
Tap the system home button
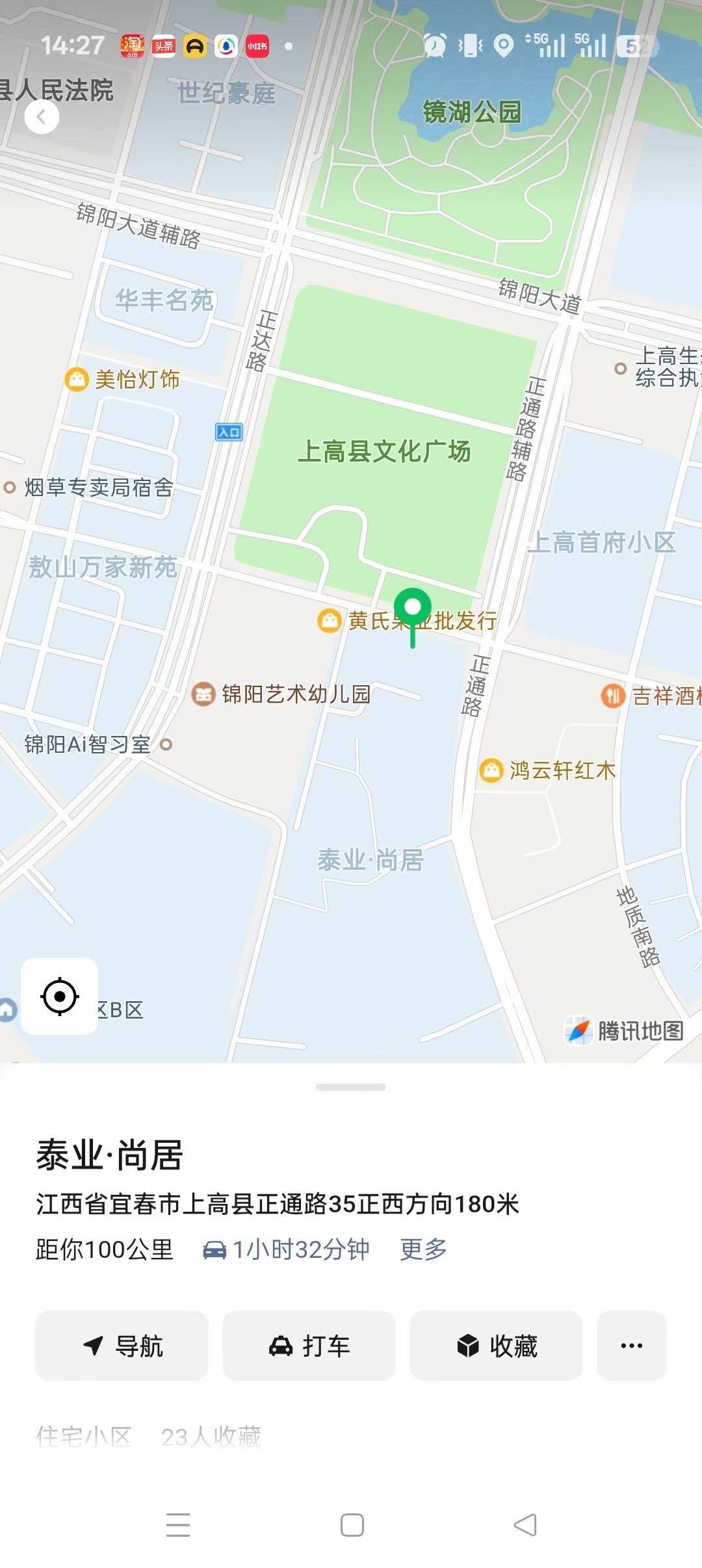click(352, 1525)
